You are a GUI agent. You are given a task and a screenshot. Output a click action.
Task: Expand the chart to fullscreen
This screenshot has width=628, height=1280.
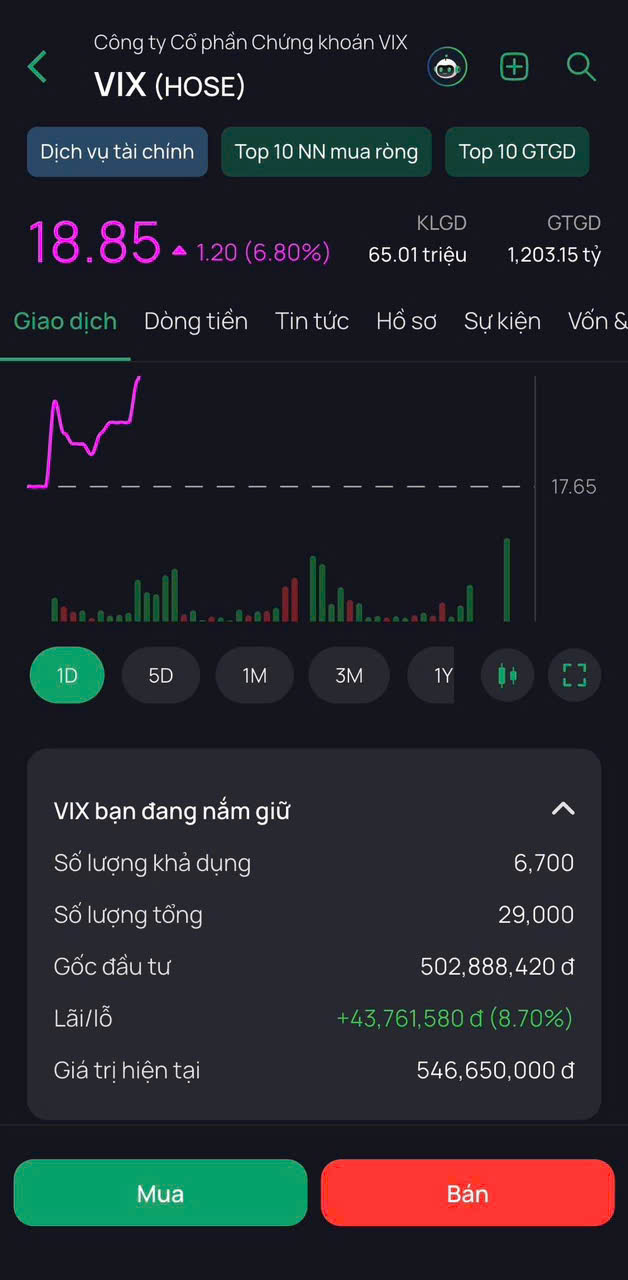click(x=574, y=675)
